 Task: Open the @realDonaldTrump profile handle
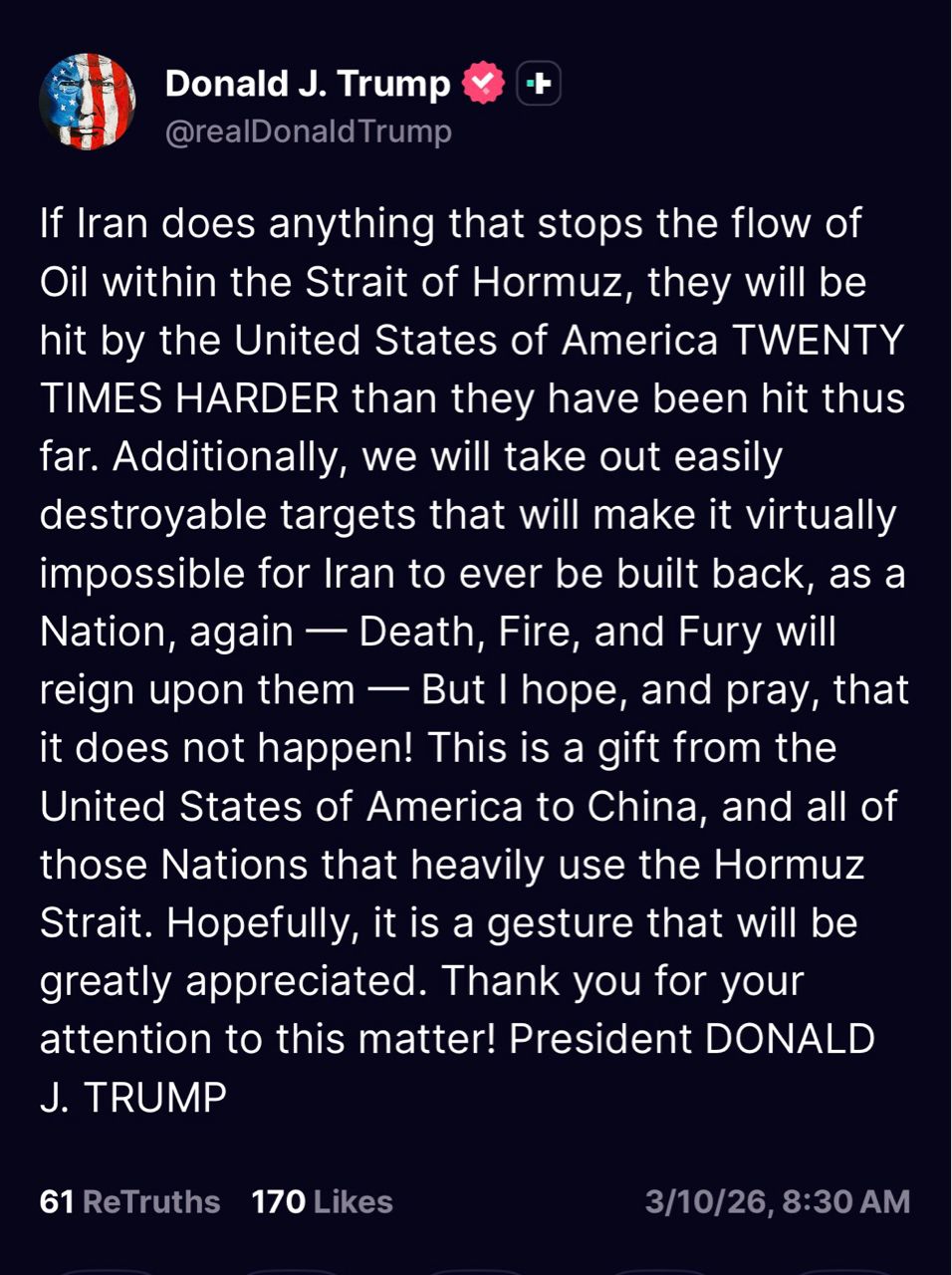point(308,131)
